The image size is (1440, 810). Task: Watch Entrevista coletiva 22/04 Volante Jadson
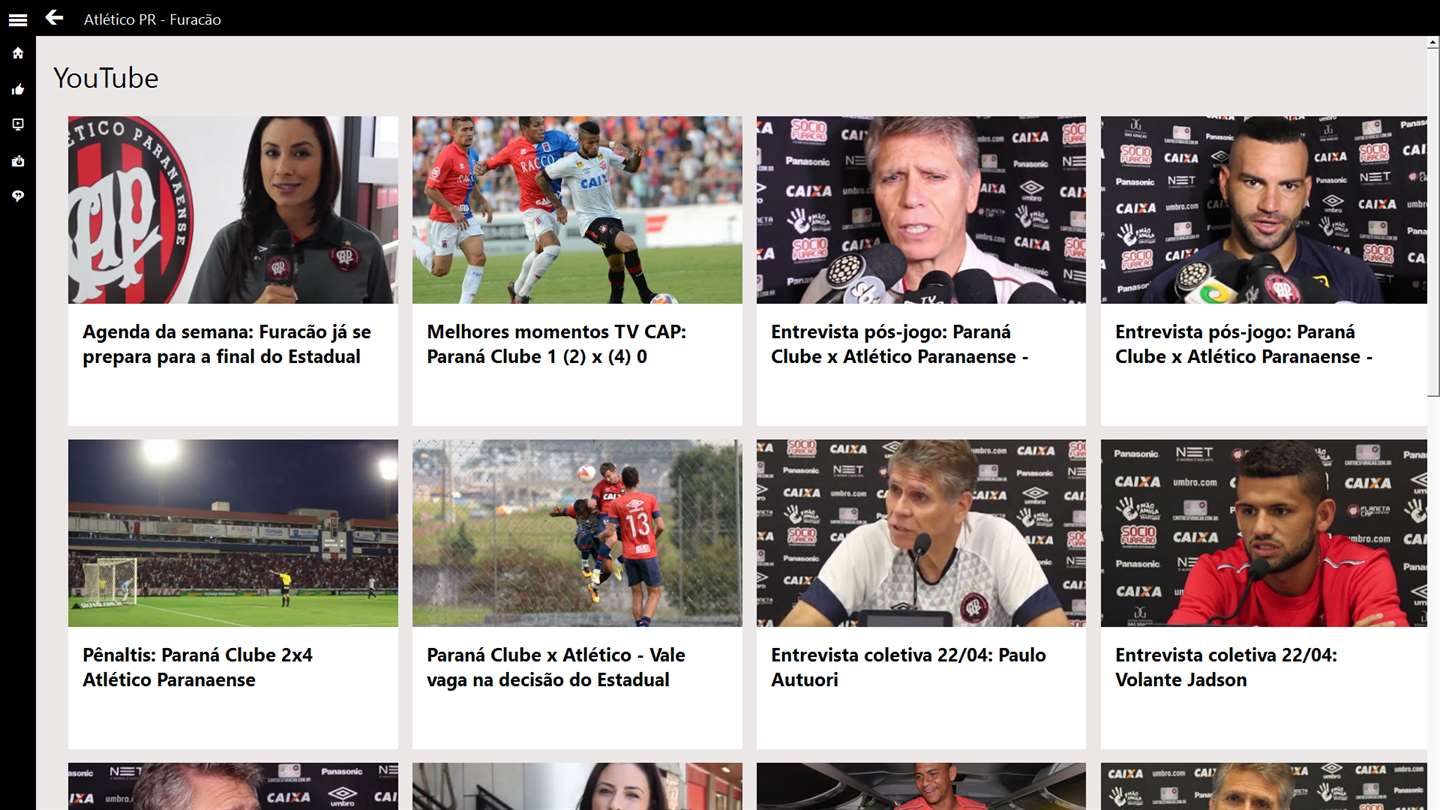[1264, 533]
